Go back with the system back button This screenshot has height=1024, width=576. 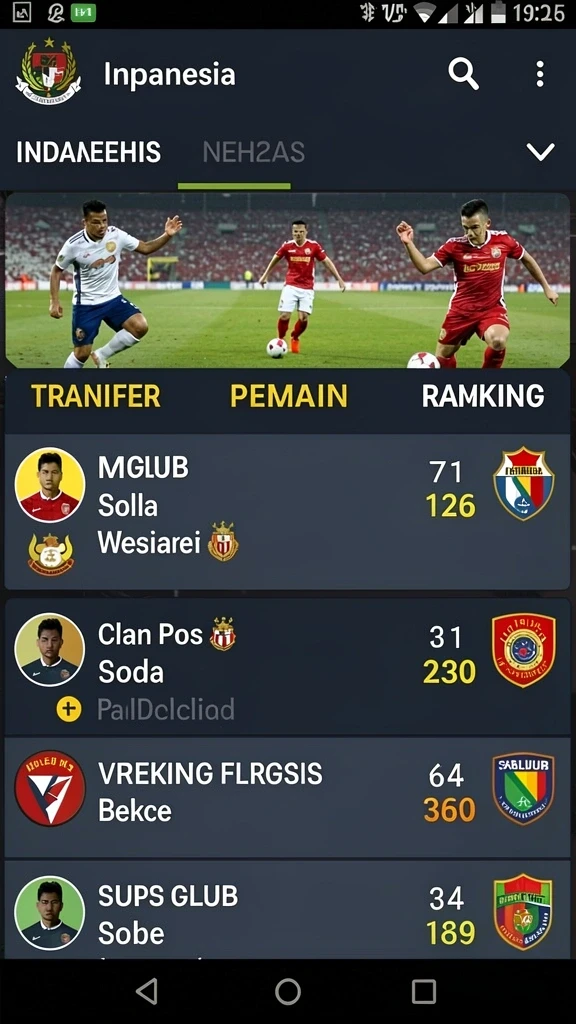(147, 991)
